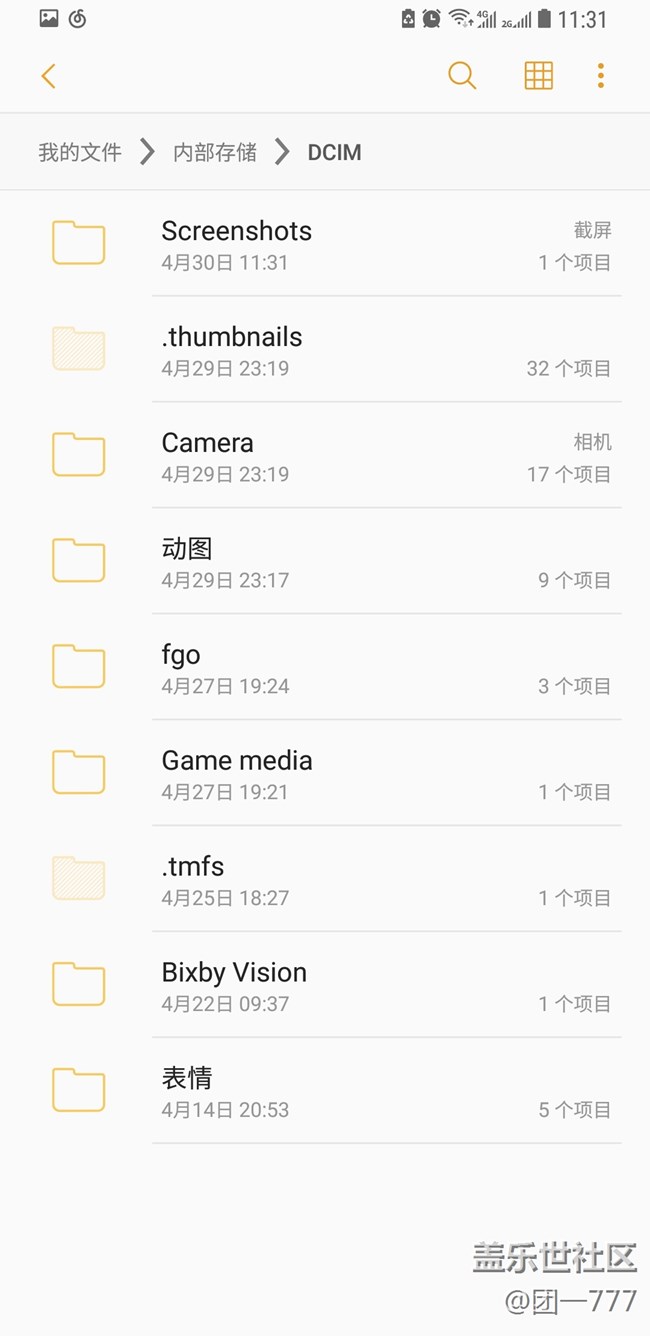Image resolution: width=650 pixels, height=1336 pixels.
Task: Go back using the arrow icon
Action: 48,76
